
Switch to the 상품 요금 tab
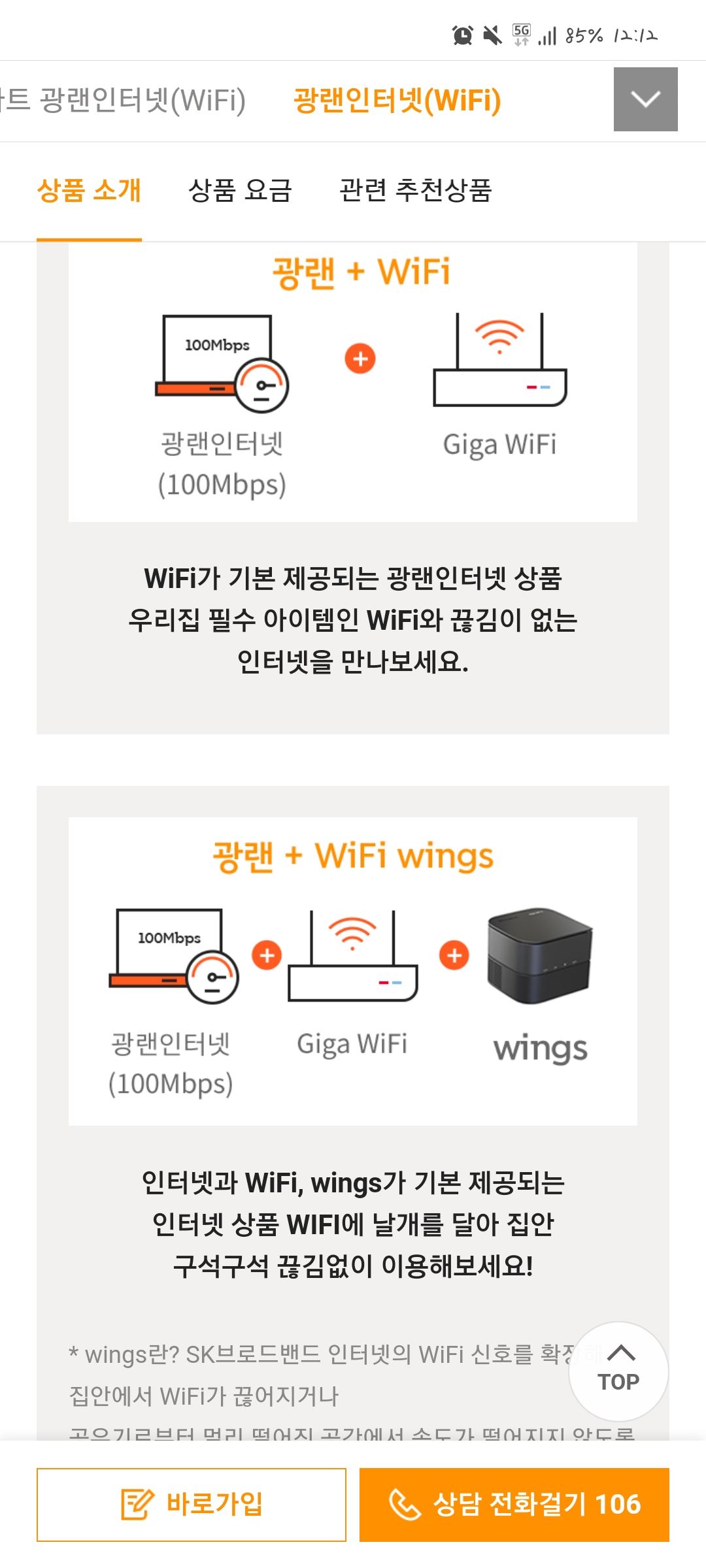click(239, 191)
